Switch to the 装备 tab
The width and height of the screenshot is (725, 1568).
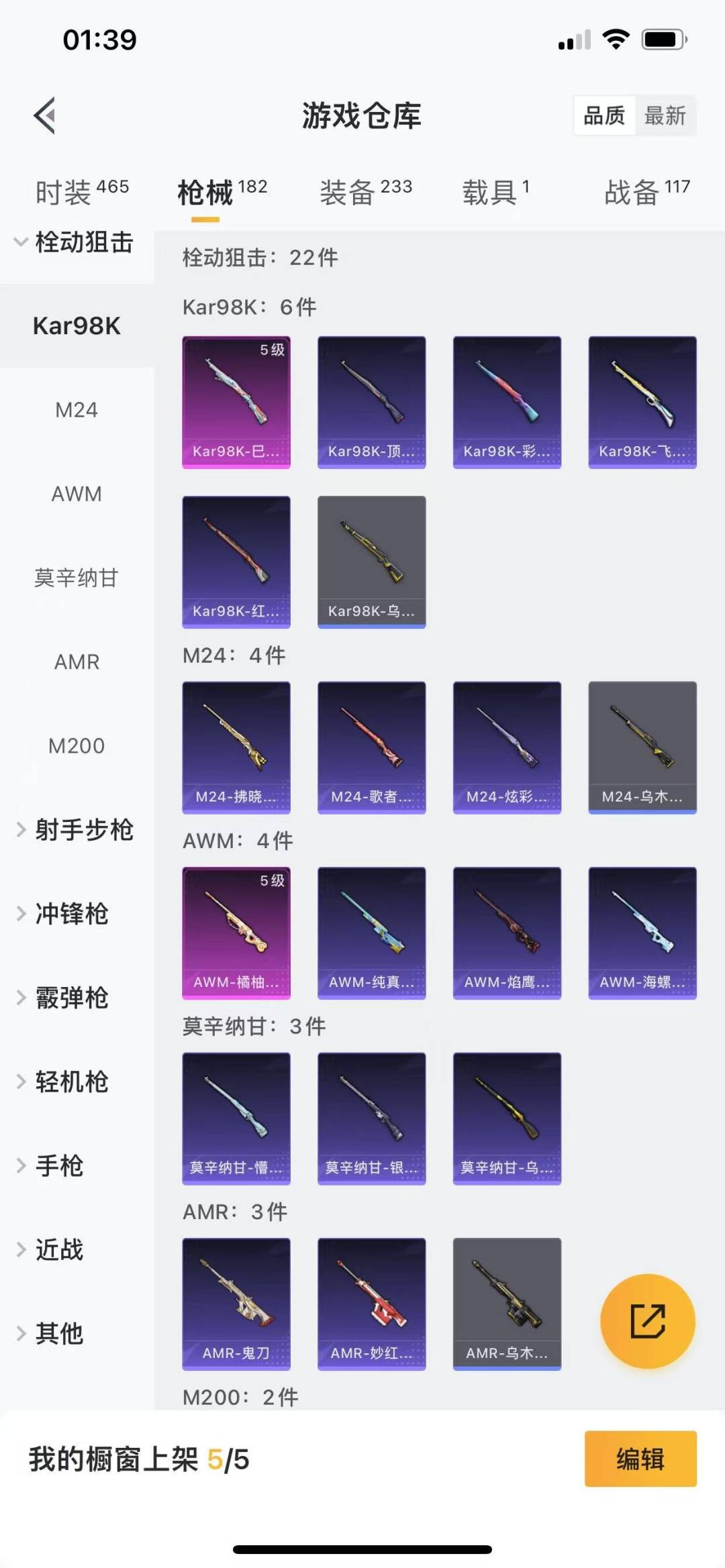tap(365, 192)
